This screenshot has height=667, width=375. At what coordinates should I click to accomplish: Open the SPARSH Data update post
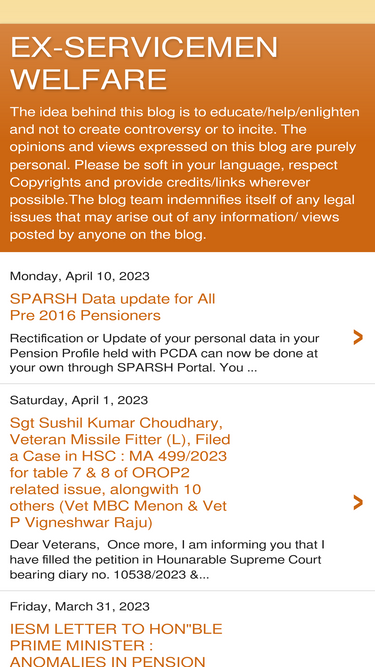(x=112, y=307)
